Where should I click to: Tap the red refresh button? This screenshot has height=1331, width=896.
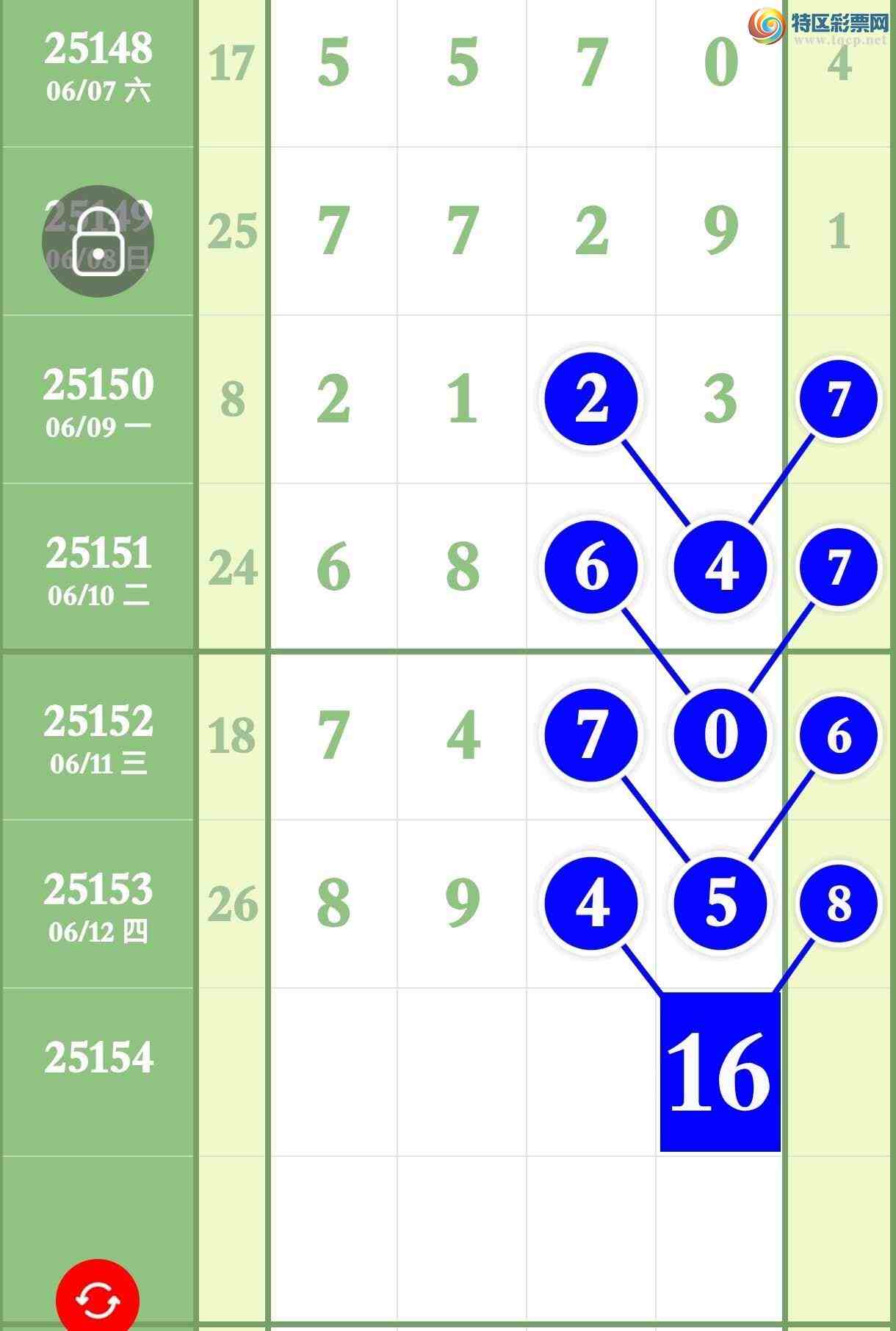point(98,1299)
